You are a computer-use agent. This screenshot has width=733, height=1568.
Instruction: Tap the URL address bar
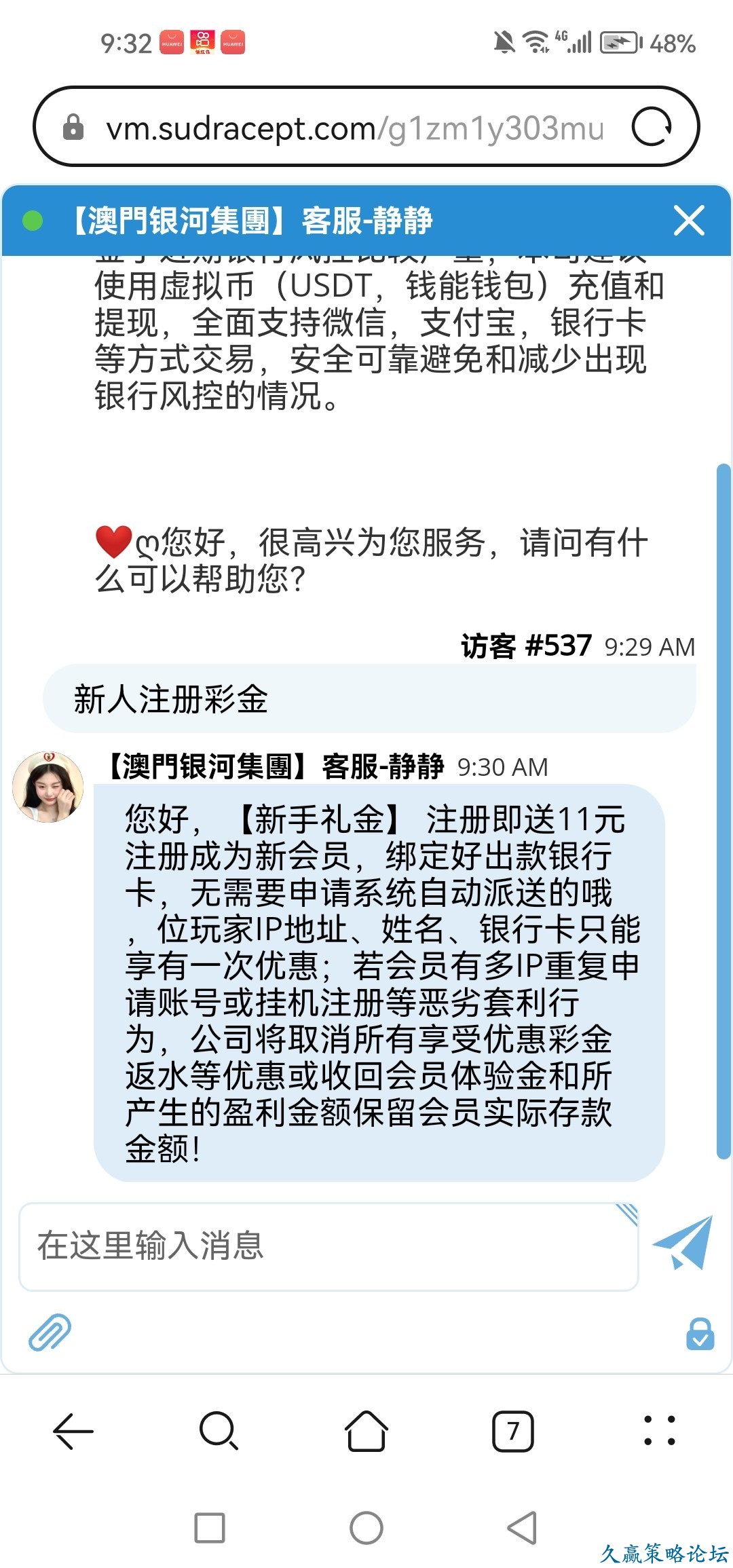[x=353, y=128]
